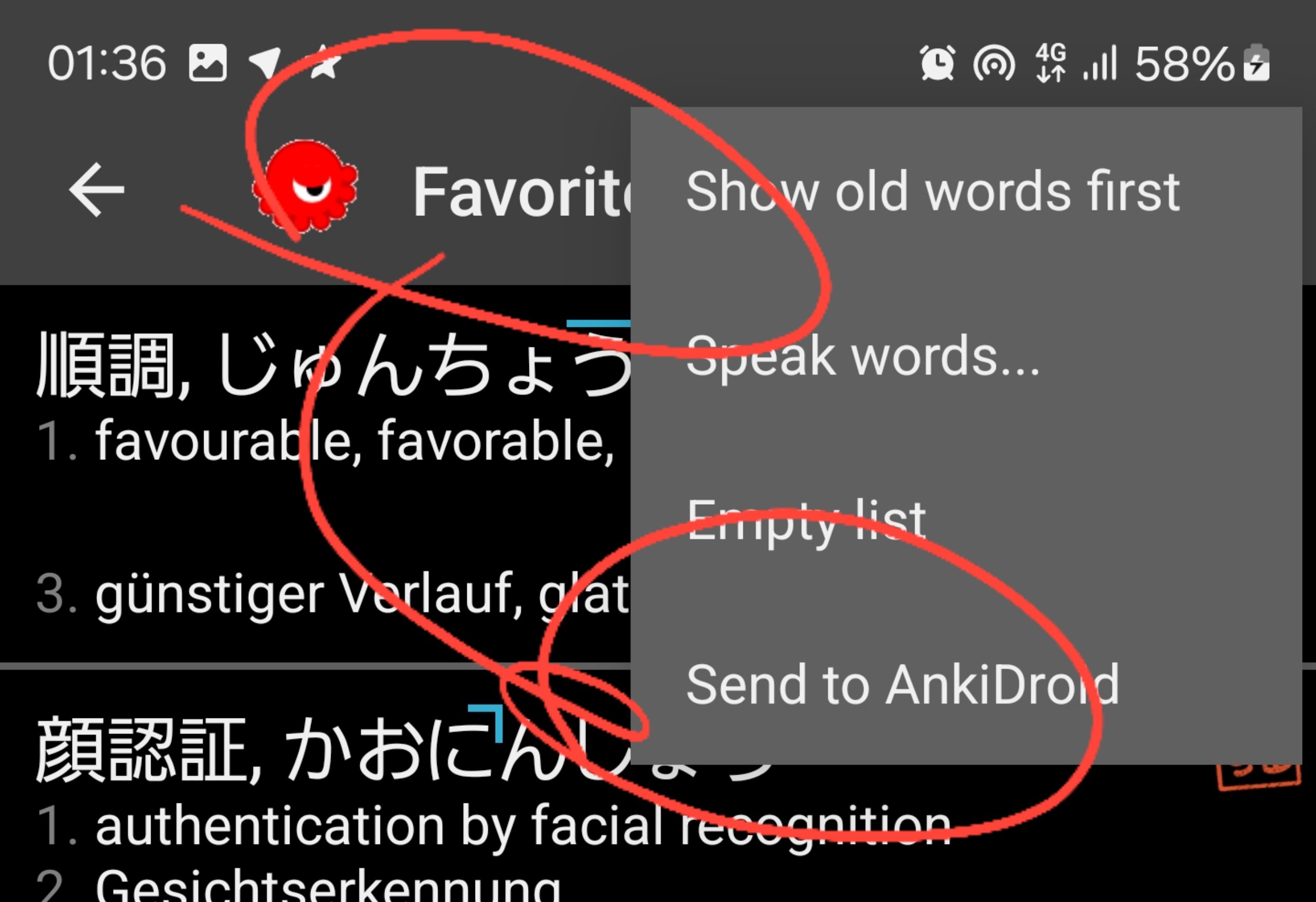Select 'Show old words first' option

932,192
